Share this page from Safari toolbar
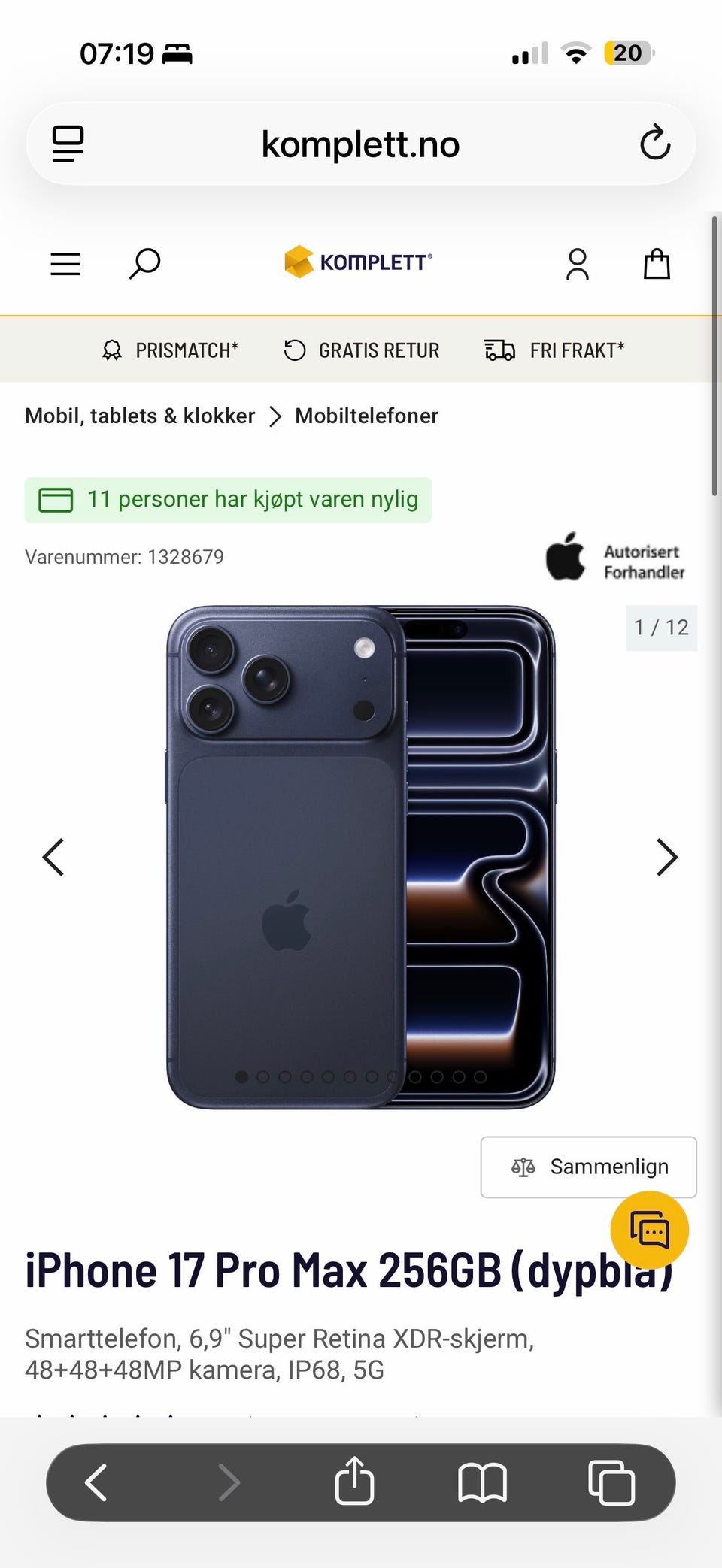This screenshot has width=722, height=1568. point(354,1482)
